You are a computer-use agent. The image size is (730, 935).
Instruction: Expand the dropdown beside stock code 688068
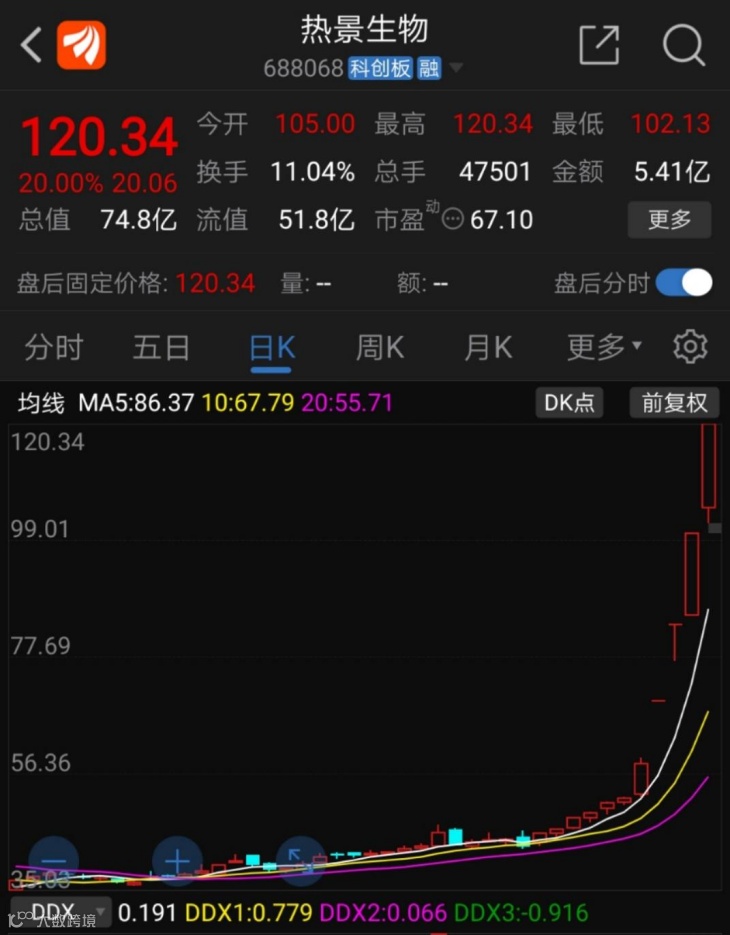[456, 68]
